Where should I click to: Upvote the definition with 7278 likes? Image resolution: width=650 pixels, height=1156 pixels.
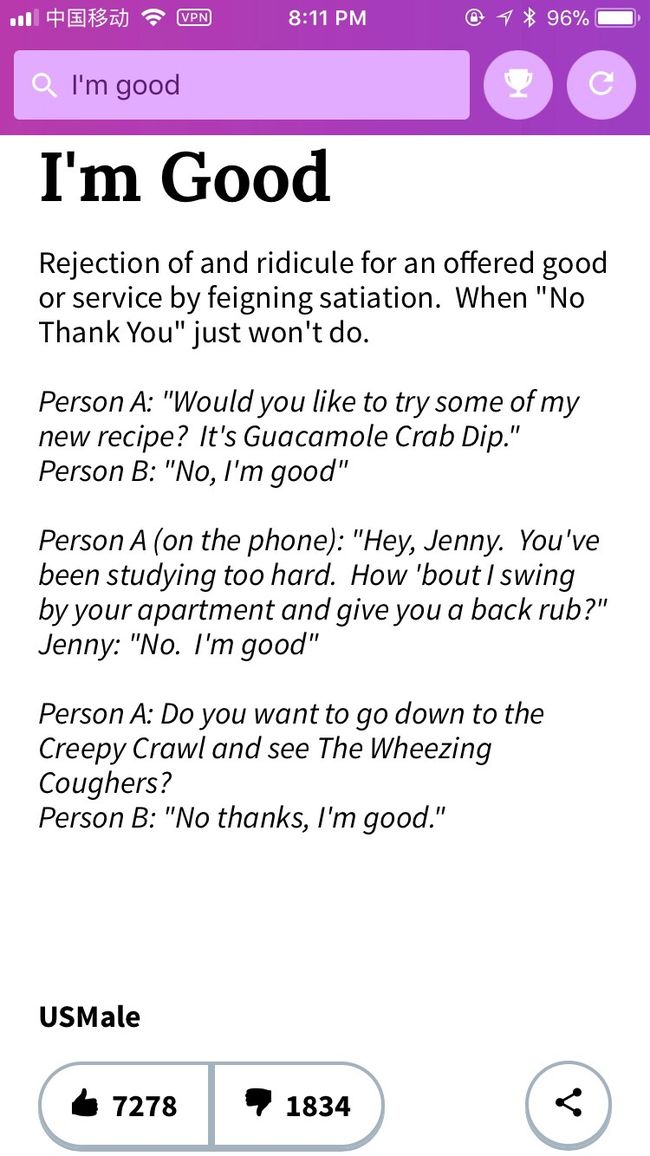pyautogui.click(x=125, y=1105)
